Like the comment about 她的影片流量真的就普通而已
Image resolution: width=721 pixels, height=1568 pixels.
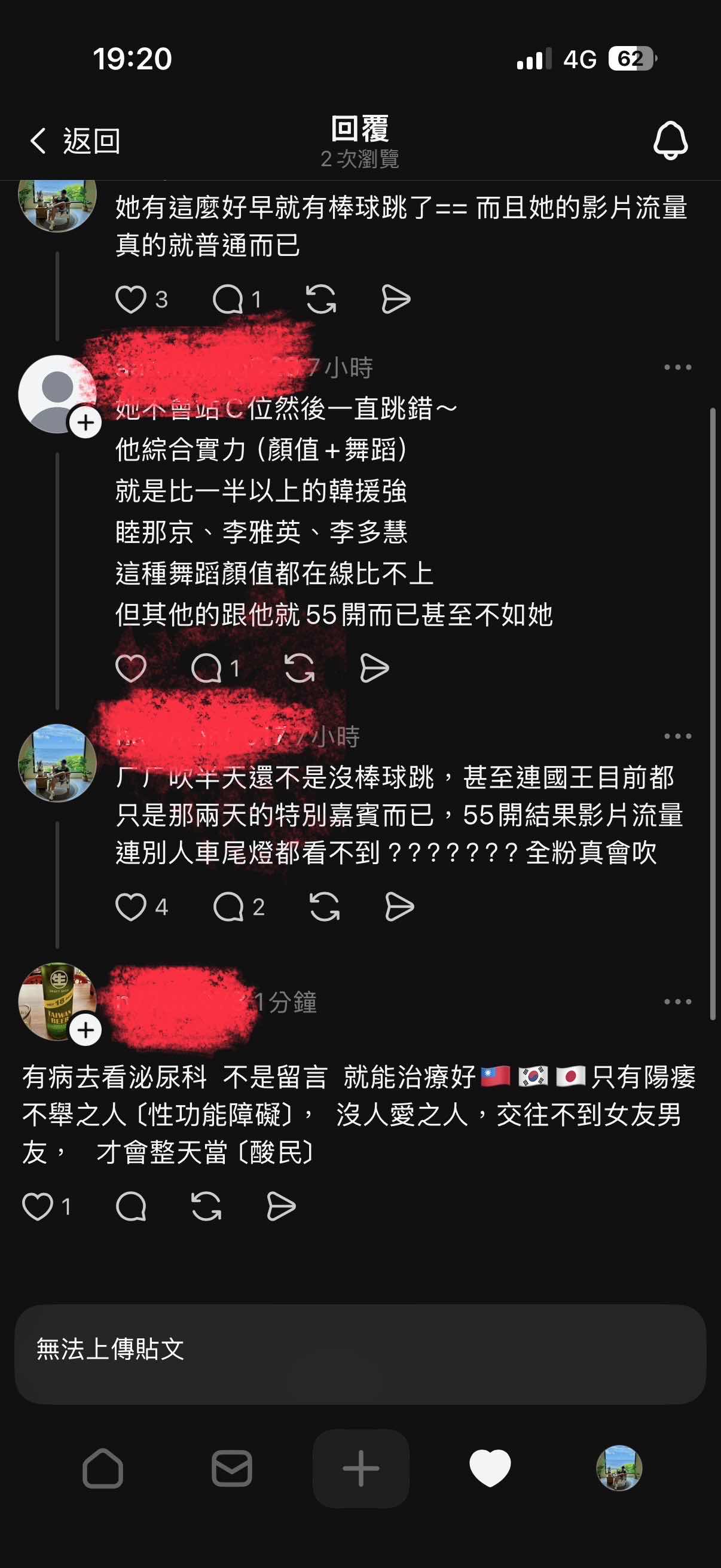[131, 300]
